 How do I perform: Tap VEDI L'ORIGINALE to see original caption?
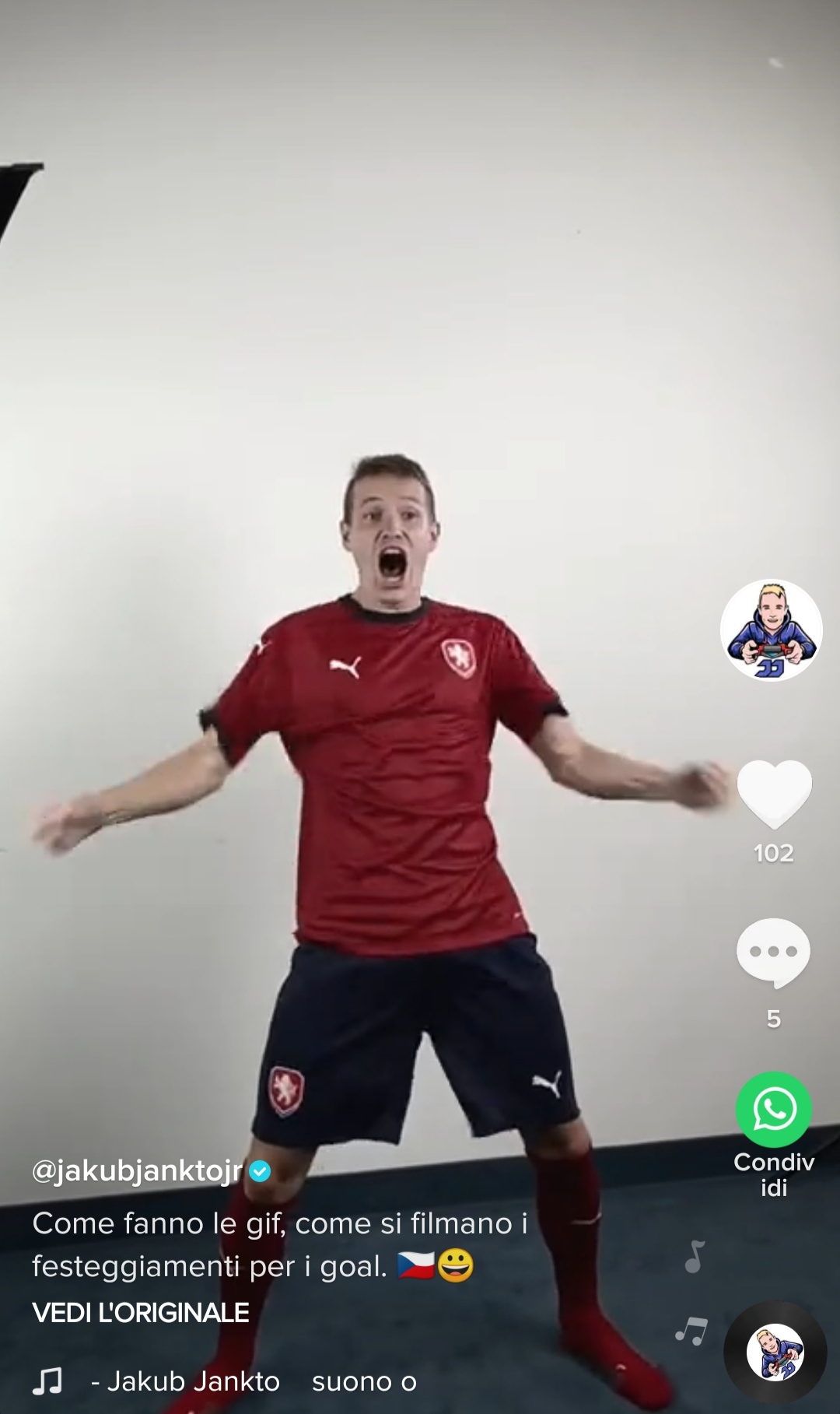pyautogui.click(x=141, y=1312)
